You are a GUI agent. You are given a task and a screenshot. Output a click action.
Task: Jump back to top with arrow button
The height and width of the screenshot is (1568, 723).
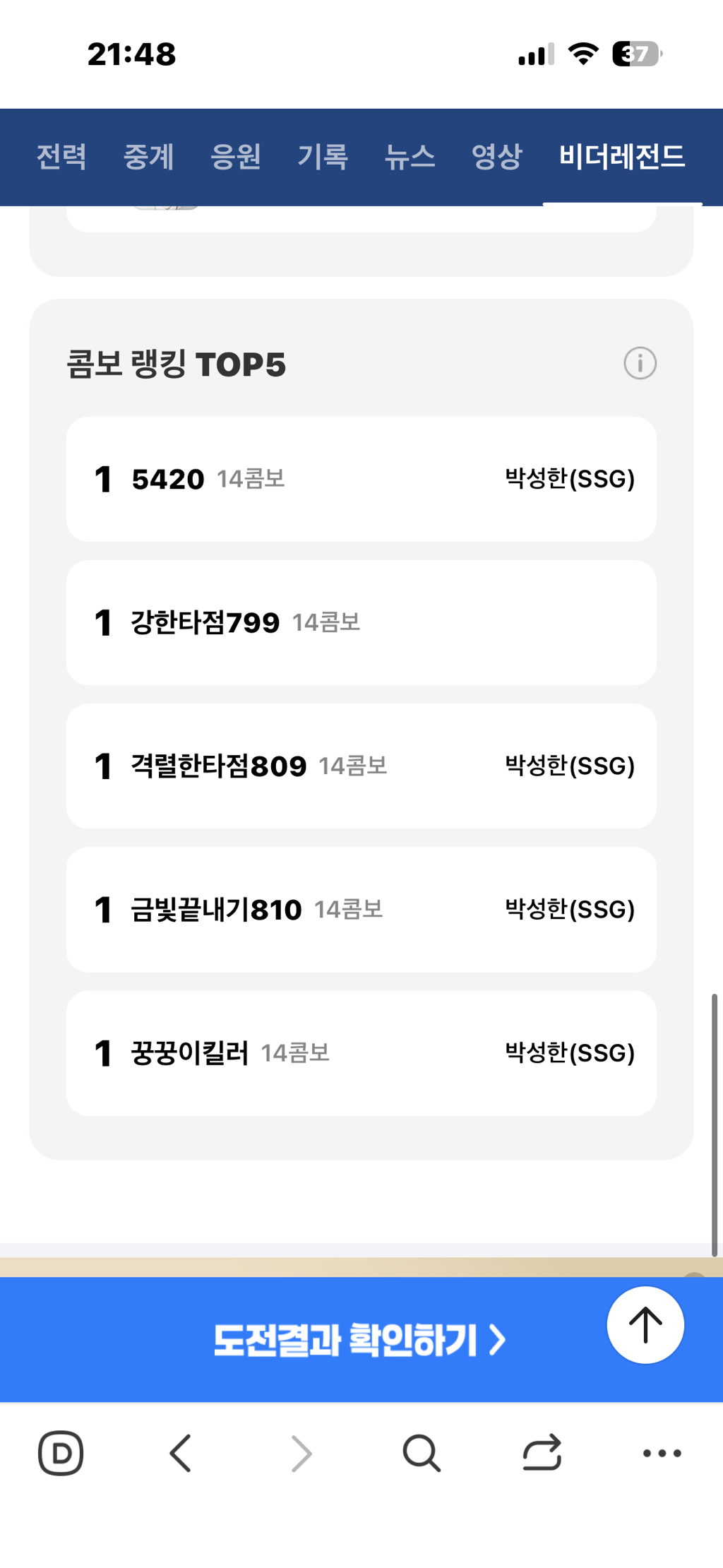[645, 1325]
